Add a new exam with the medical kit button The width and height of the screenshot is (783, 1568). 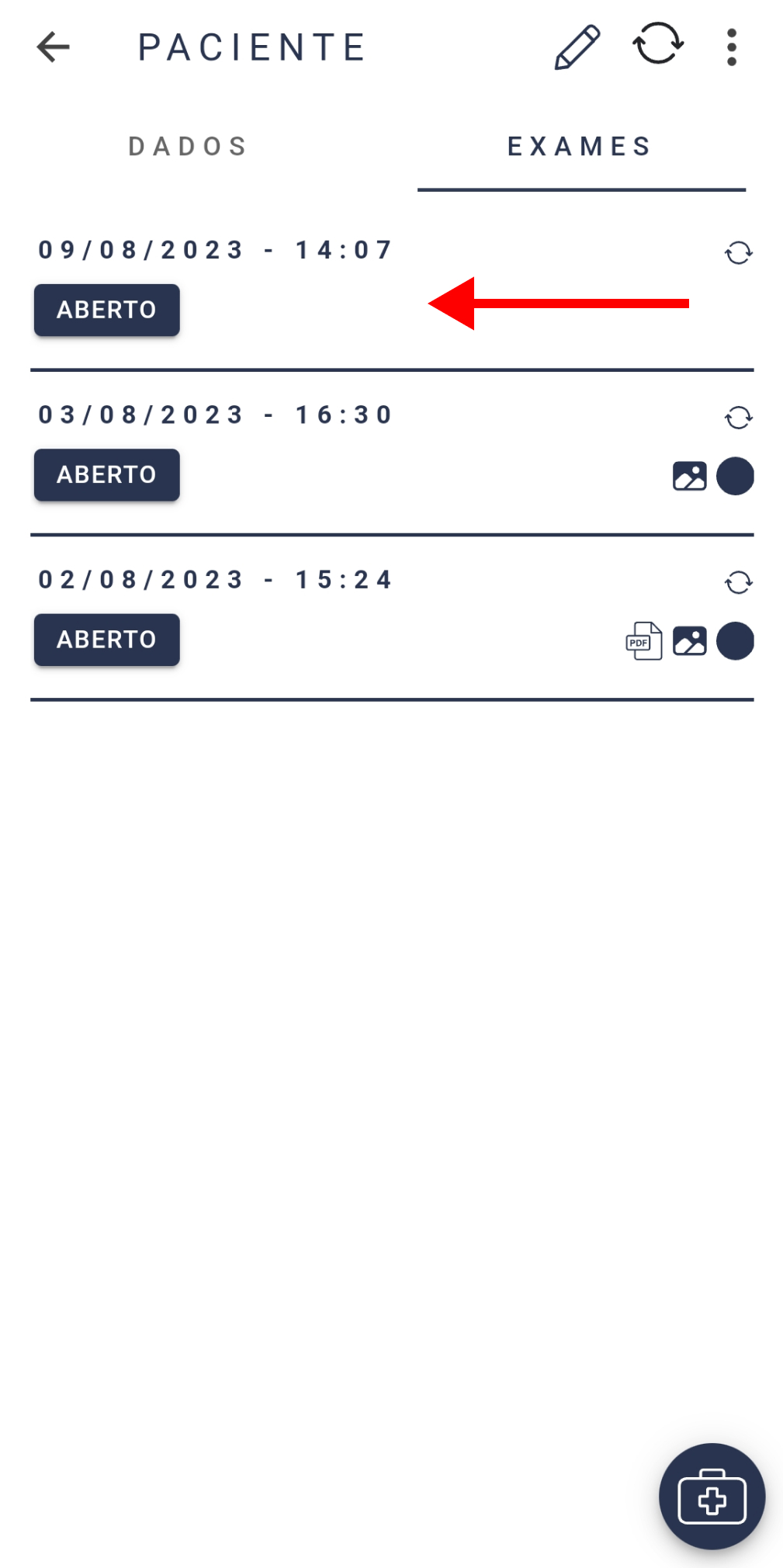712,1497
